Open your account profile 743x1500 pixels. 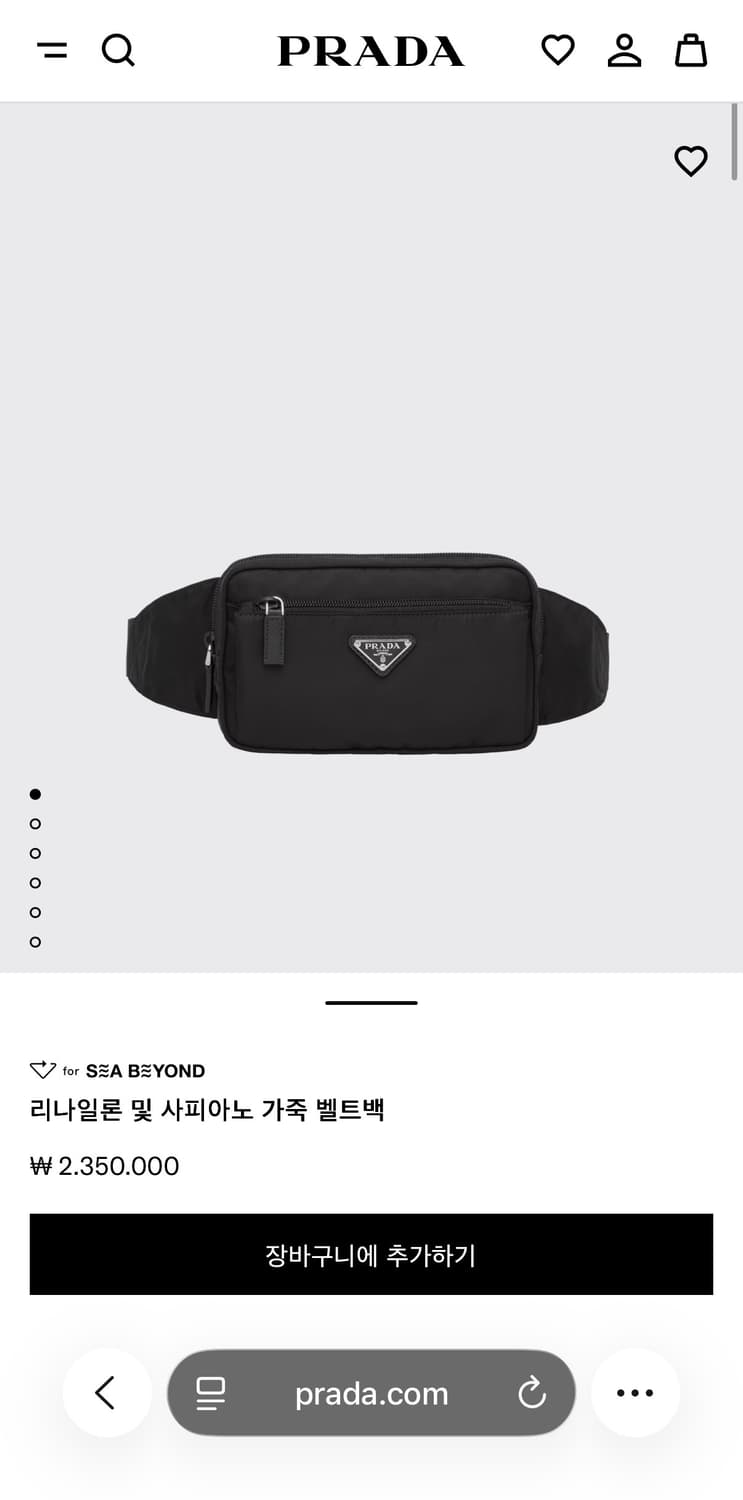[x=624, y=50]
